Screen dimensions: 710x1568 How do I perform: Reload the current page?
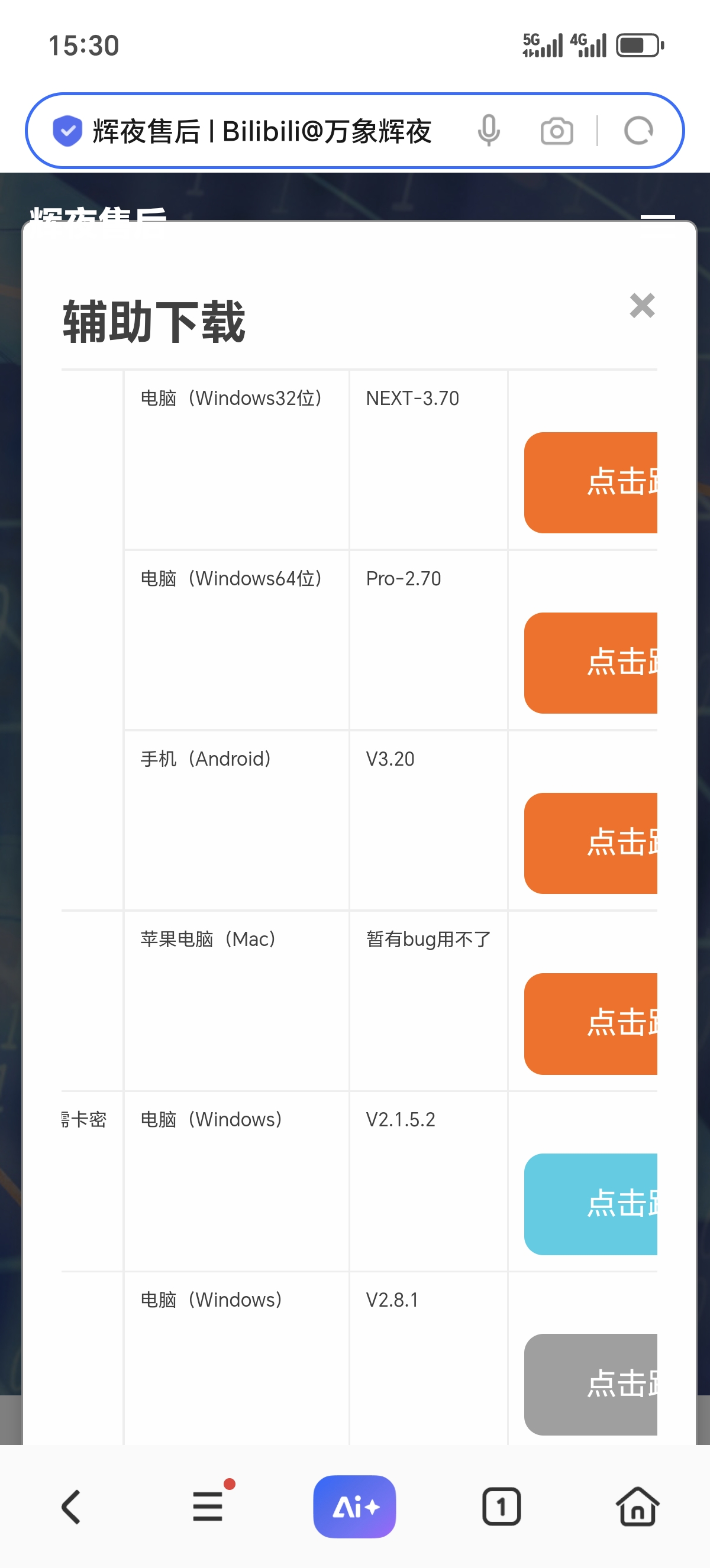coord(638,131)
